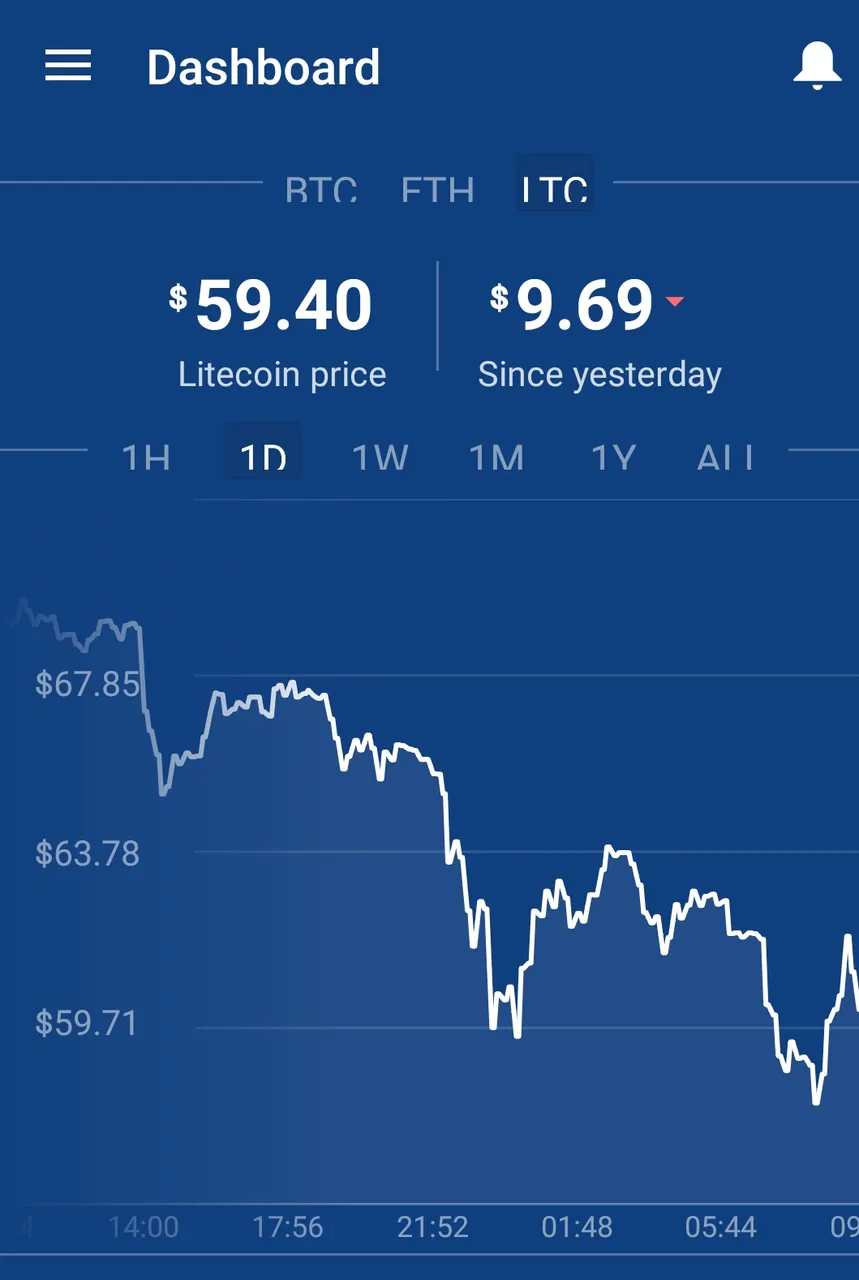This screenshot has width=859, height=1280.
Task: Select the LTC tab
Action: [555, 183]
